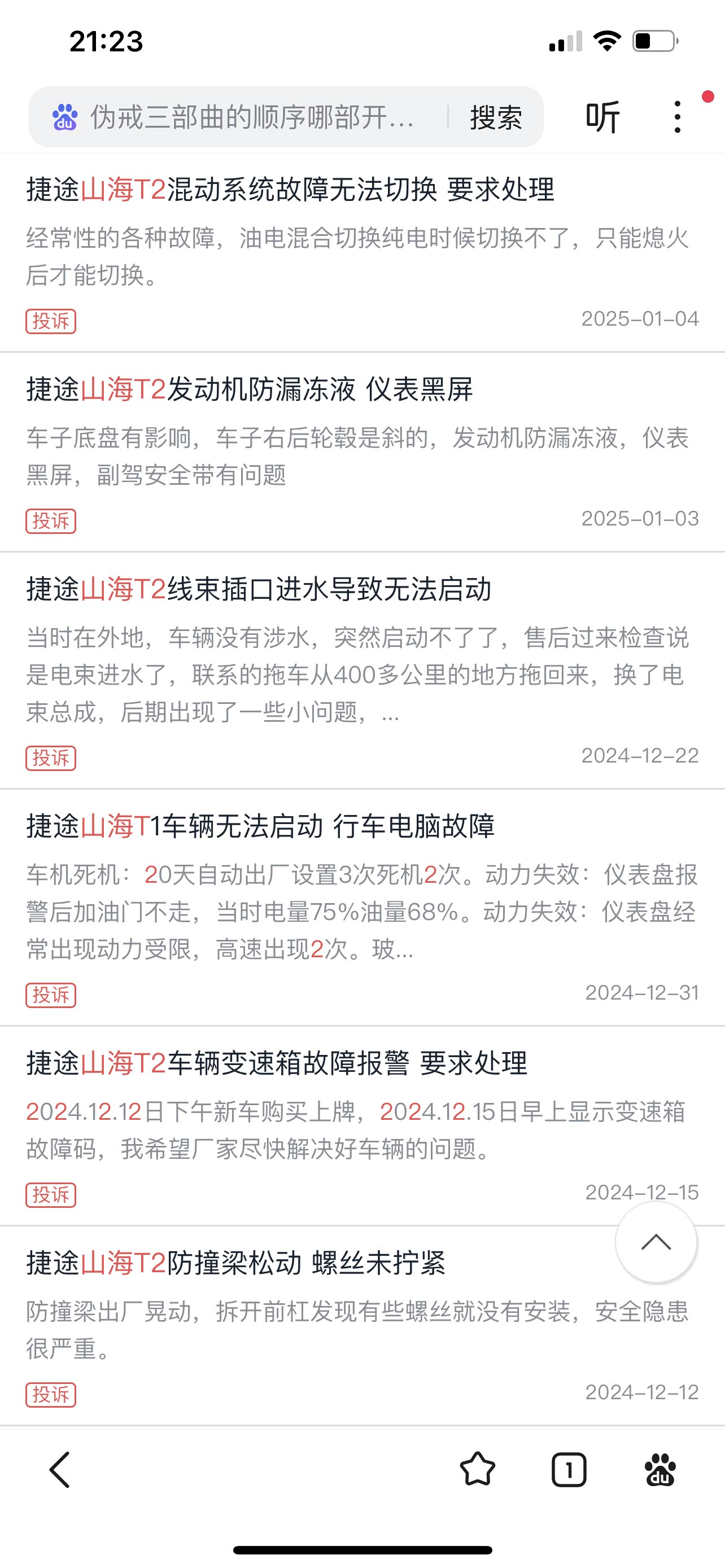Viewport: 725px width, 1568px height.
Task: Tap the search field showing 伪戒三部曲
Action: tap(250, 117)
